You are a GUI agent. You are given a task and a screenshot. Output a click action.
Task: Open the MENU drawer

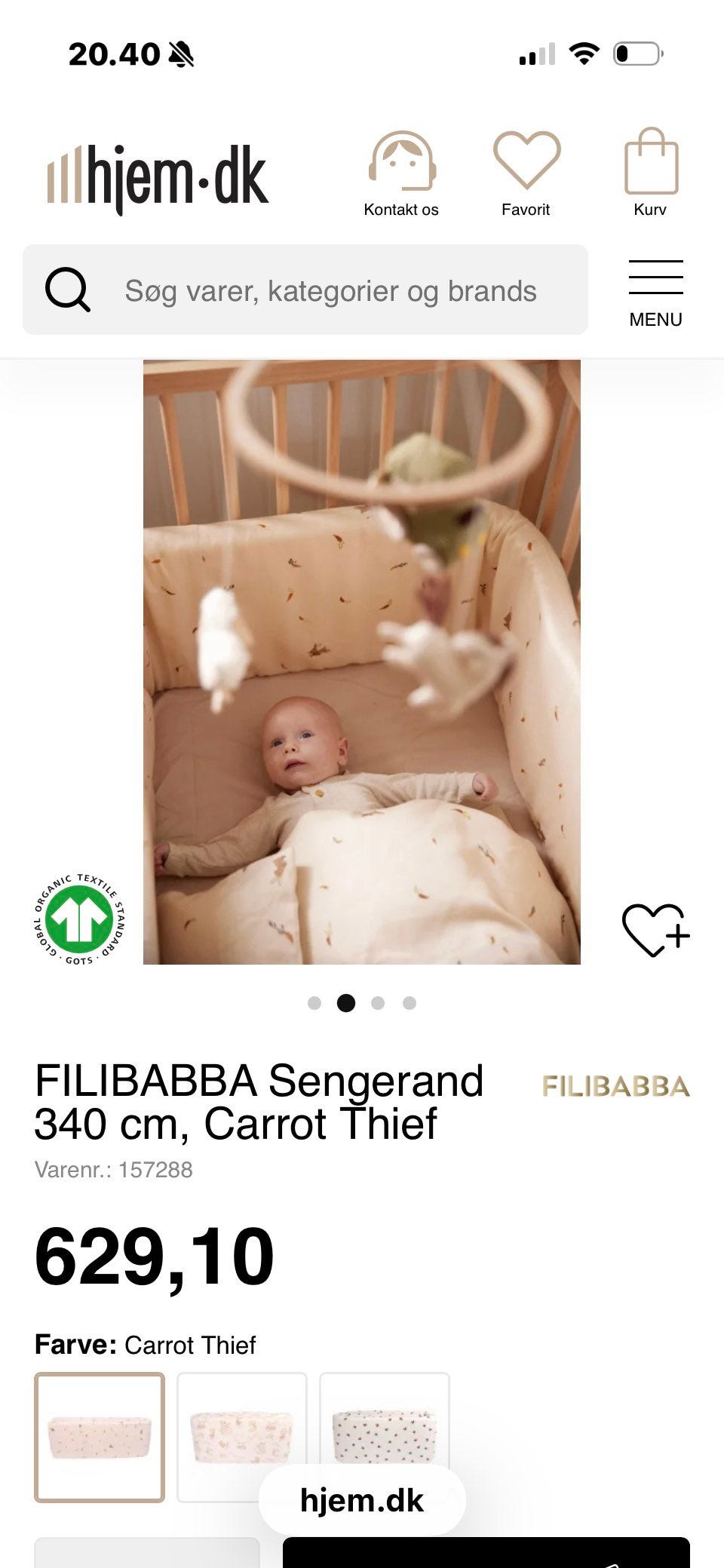tap(655, 294)
